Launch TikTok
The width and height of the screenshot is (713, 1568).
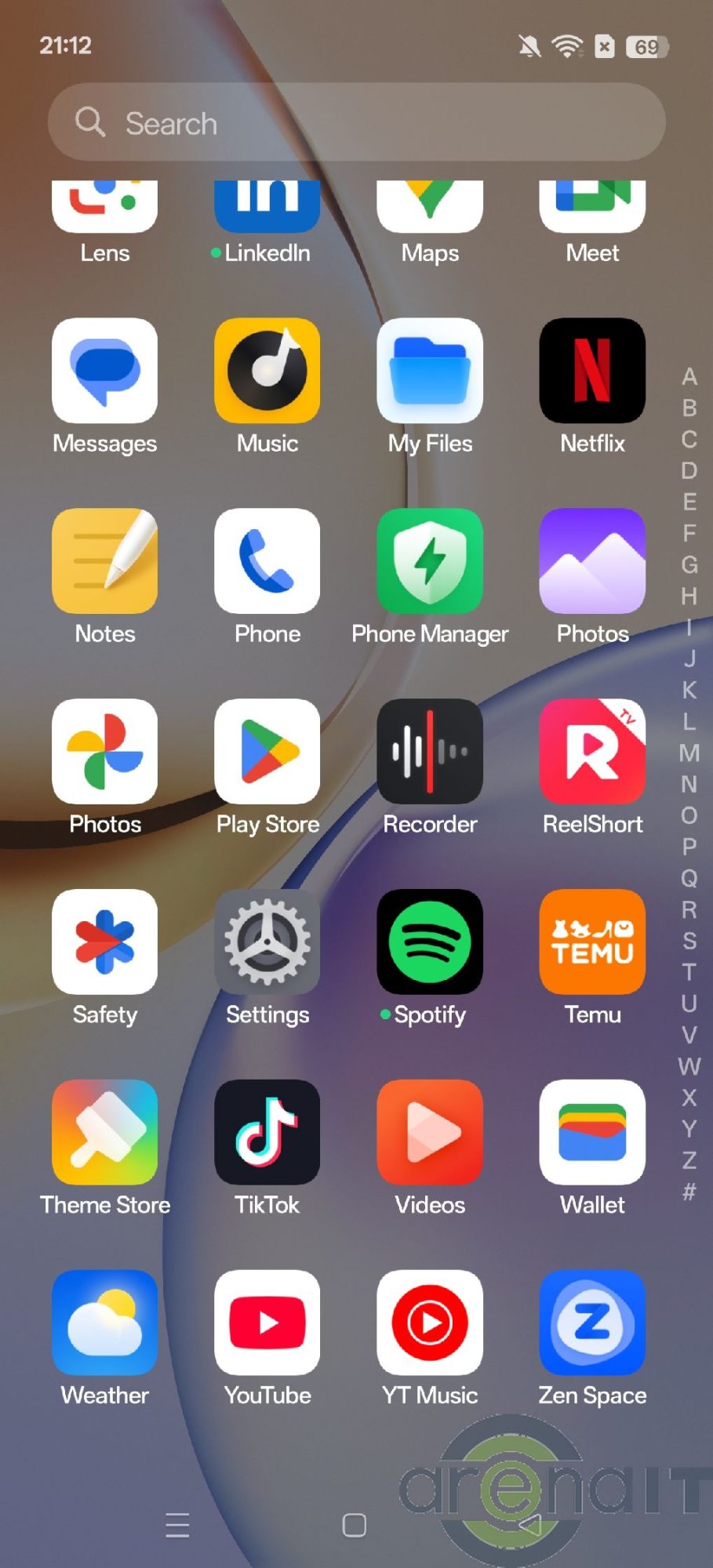pos(267,1133)
